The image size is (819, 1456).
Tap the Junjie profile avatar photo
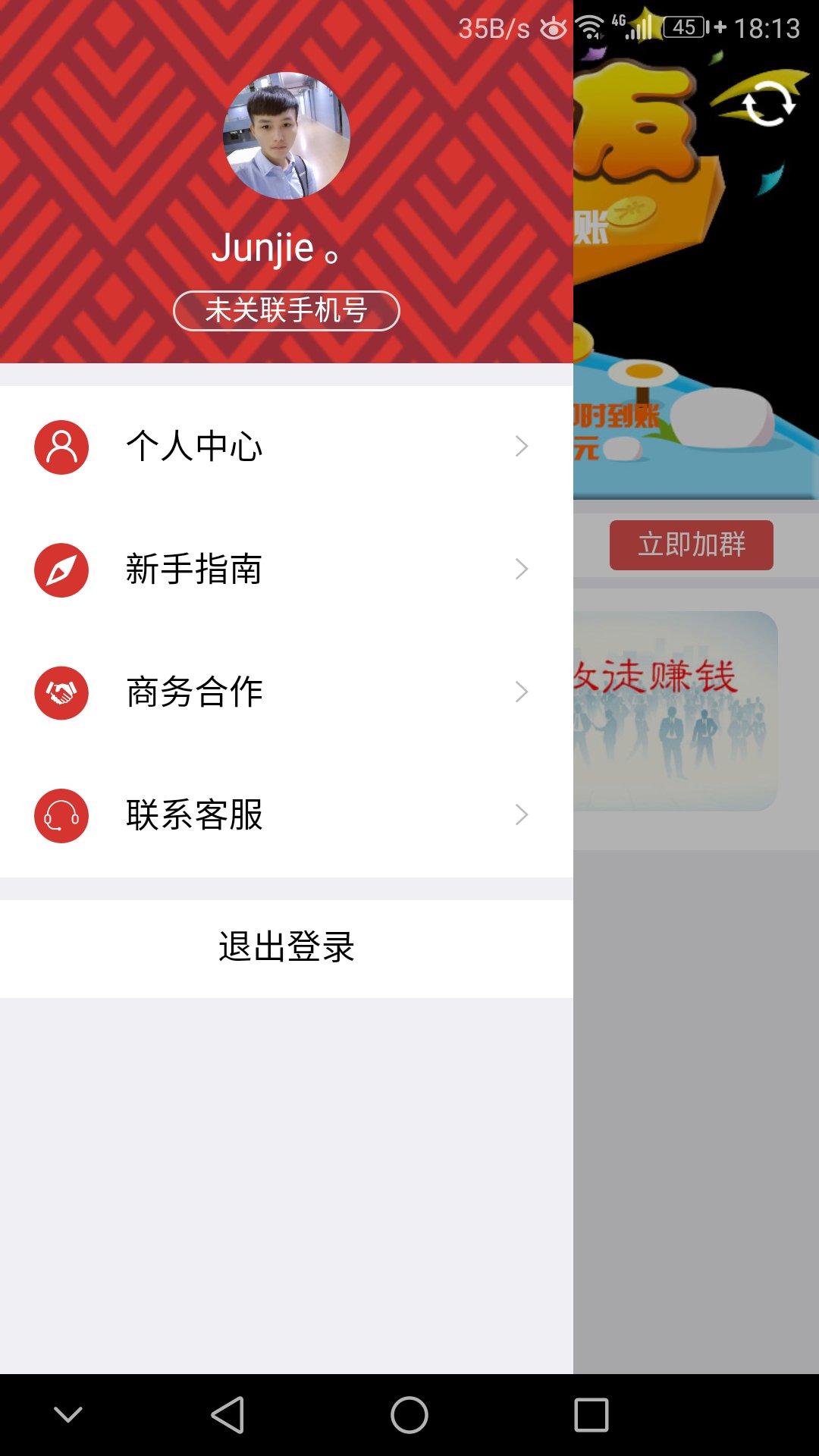pos(286,139)
